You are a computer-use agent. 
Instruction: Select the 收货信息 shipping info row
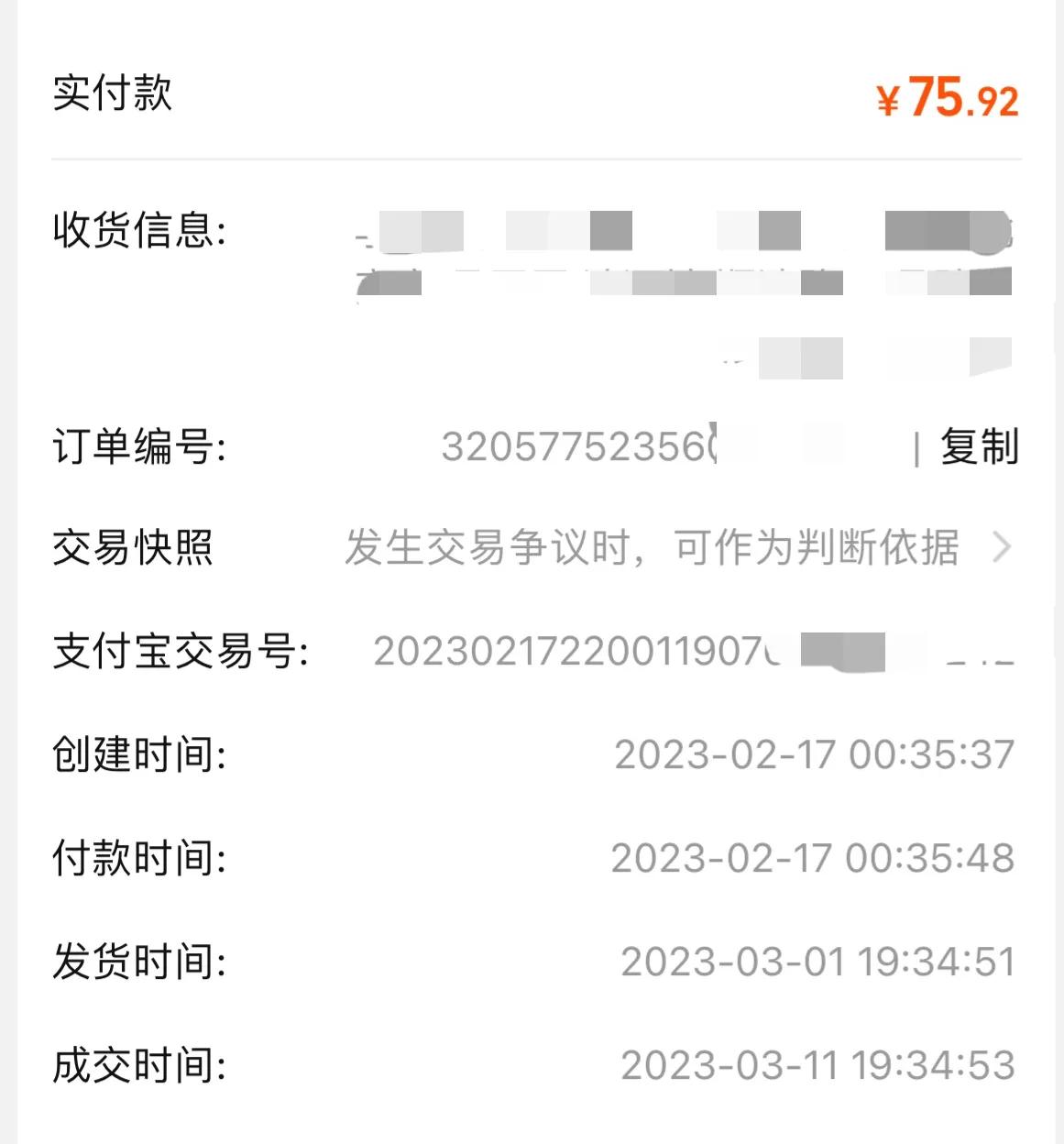139,232
